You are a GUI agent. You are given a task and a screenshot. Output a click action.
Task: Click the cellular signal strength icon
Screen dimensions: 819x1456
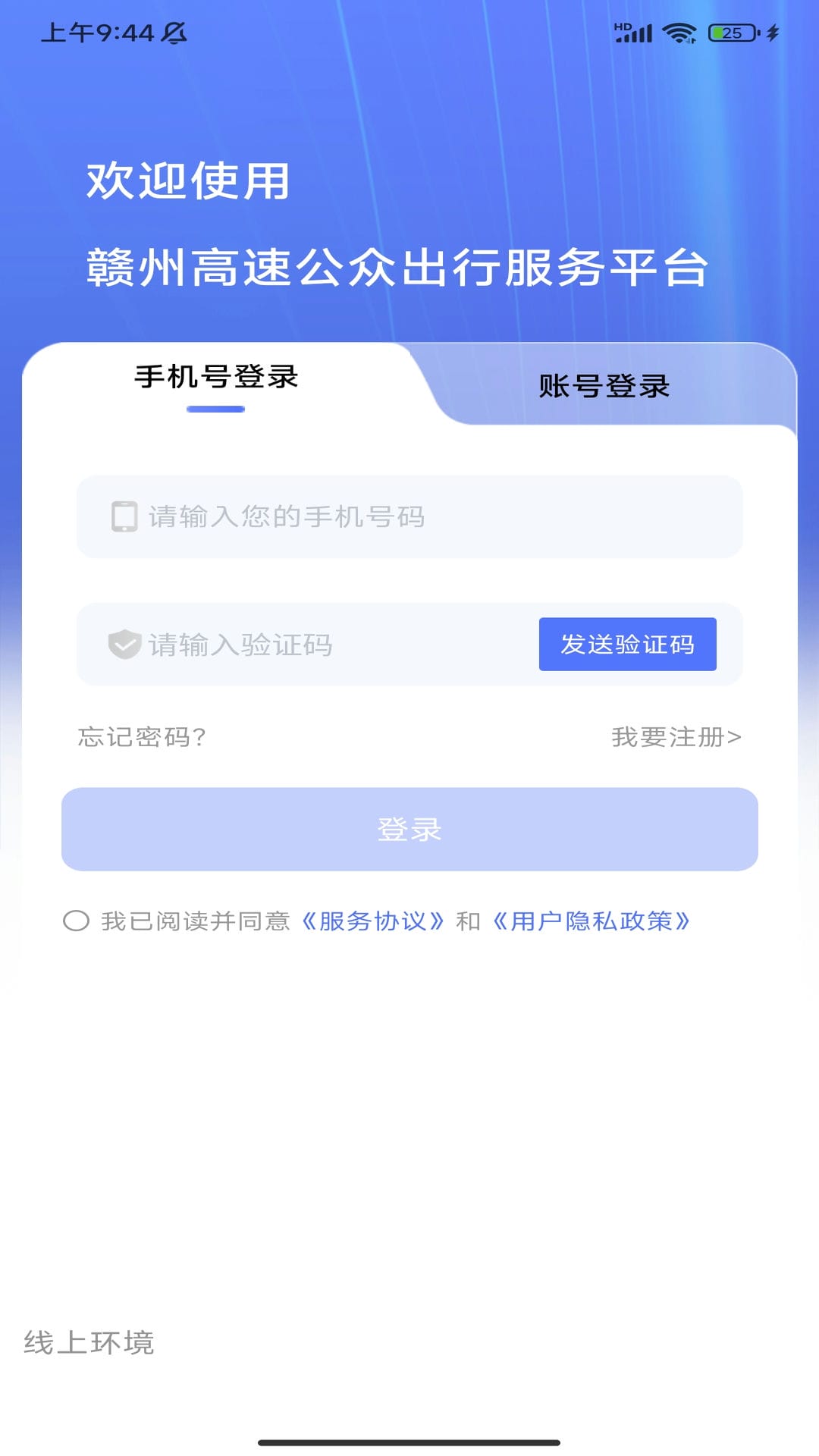(x=637, y=32)
